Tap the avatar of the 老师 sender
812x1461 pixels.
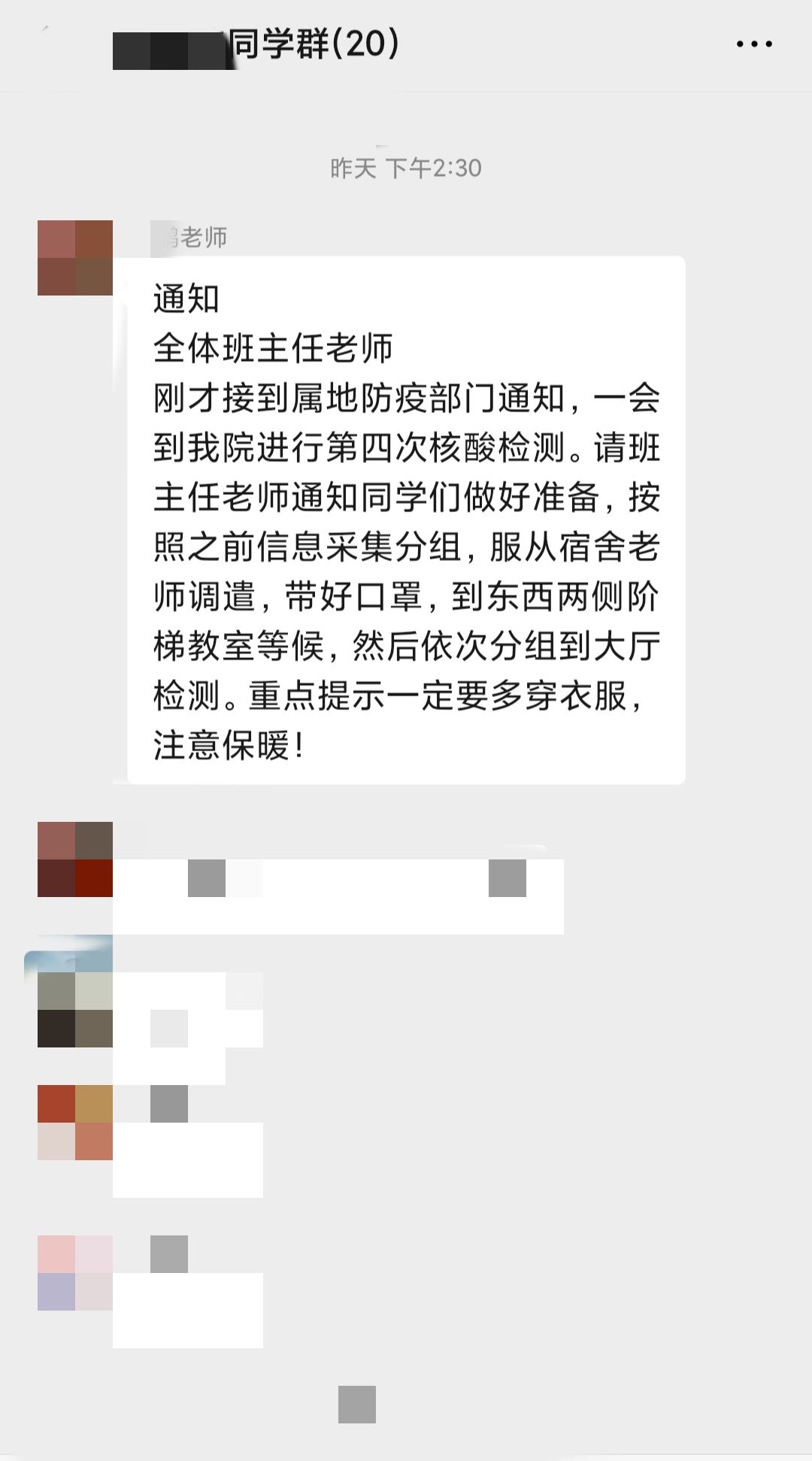(x=75, y=258)
